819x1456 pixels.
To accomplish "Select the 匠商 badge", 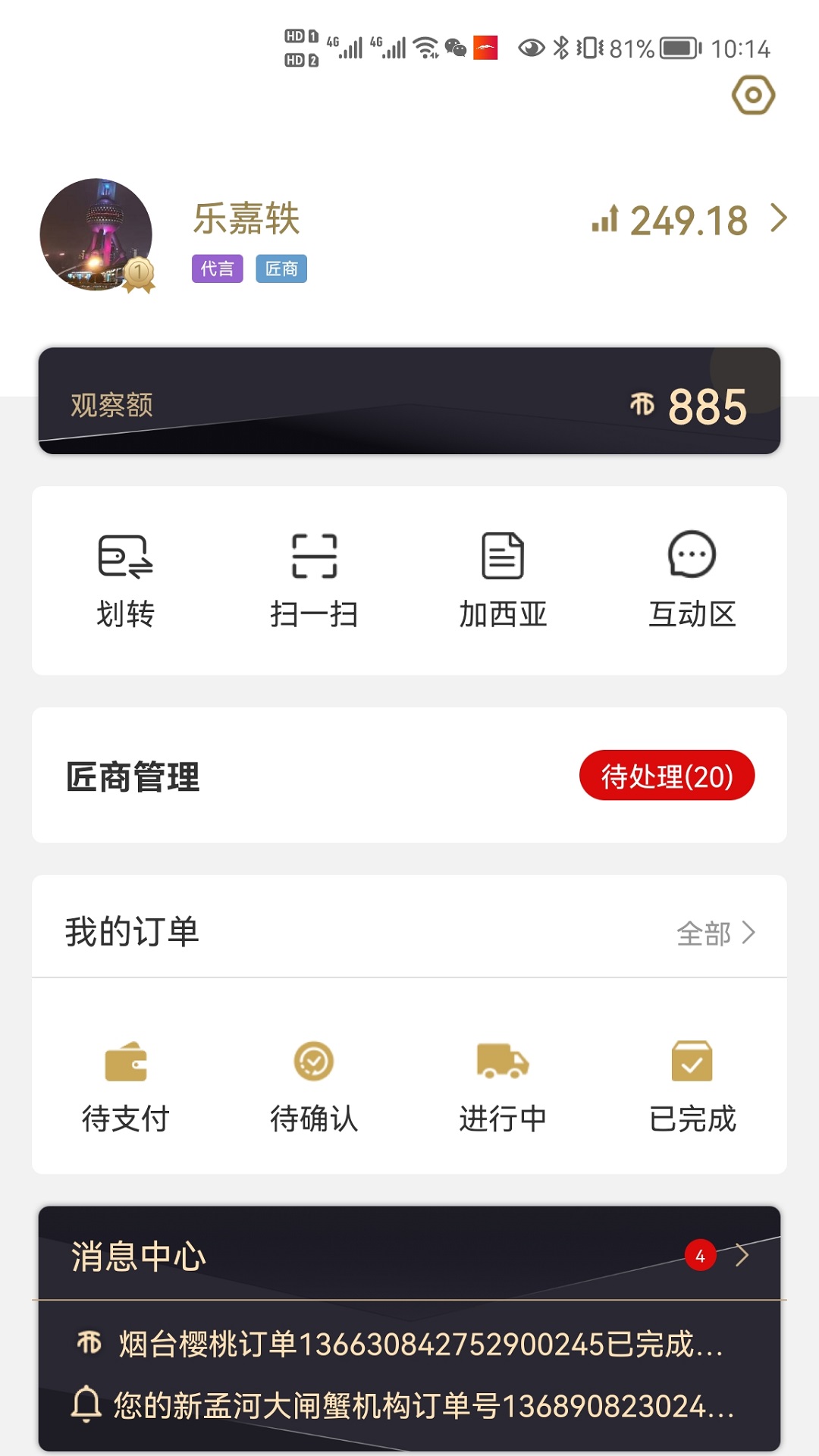I will tap(281, 270).
